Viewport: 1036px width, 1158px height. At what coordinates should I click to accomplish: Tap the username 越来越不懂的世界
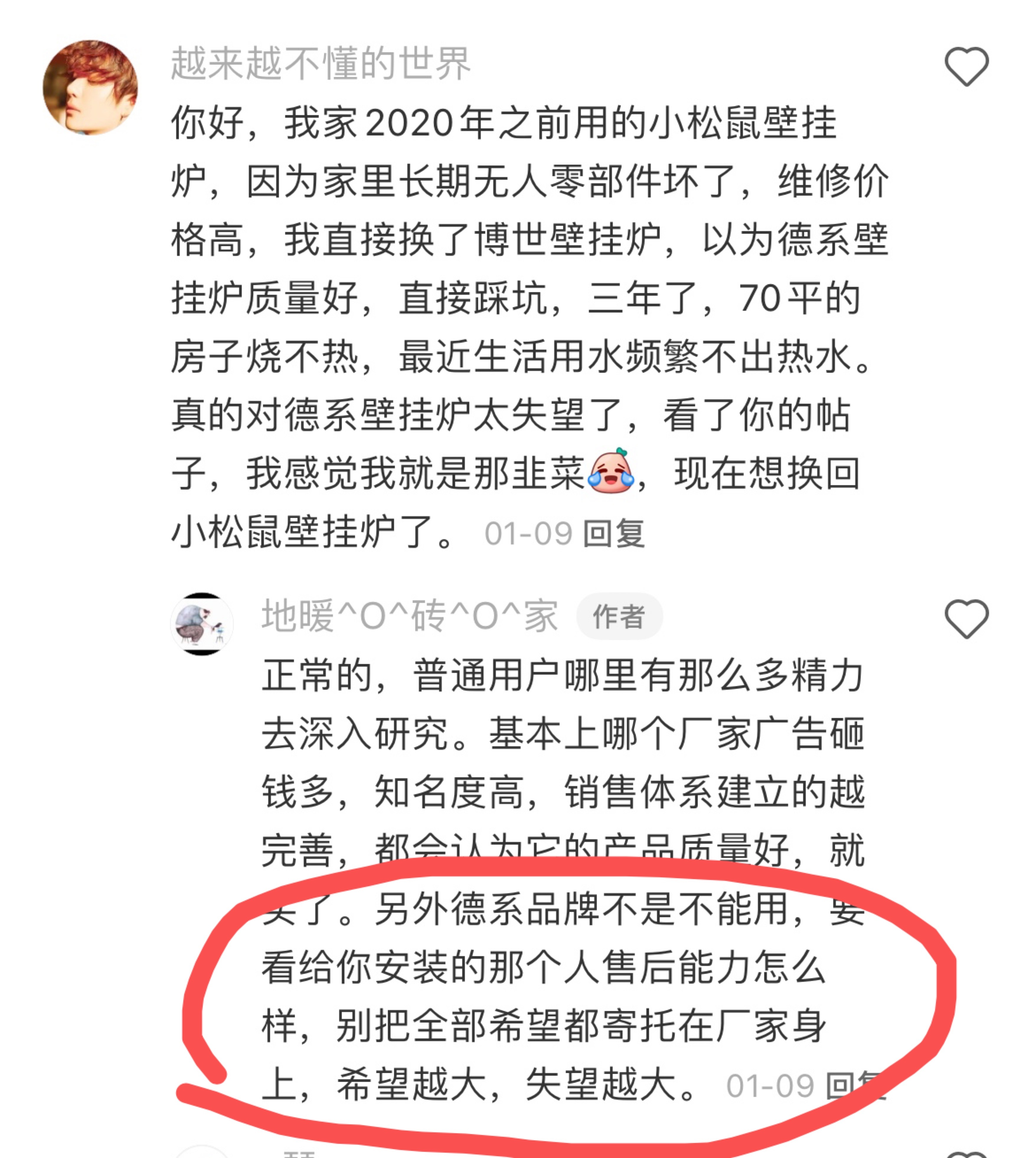[321, 63]
